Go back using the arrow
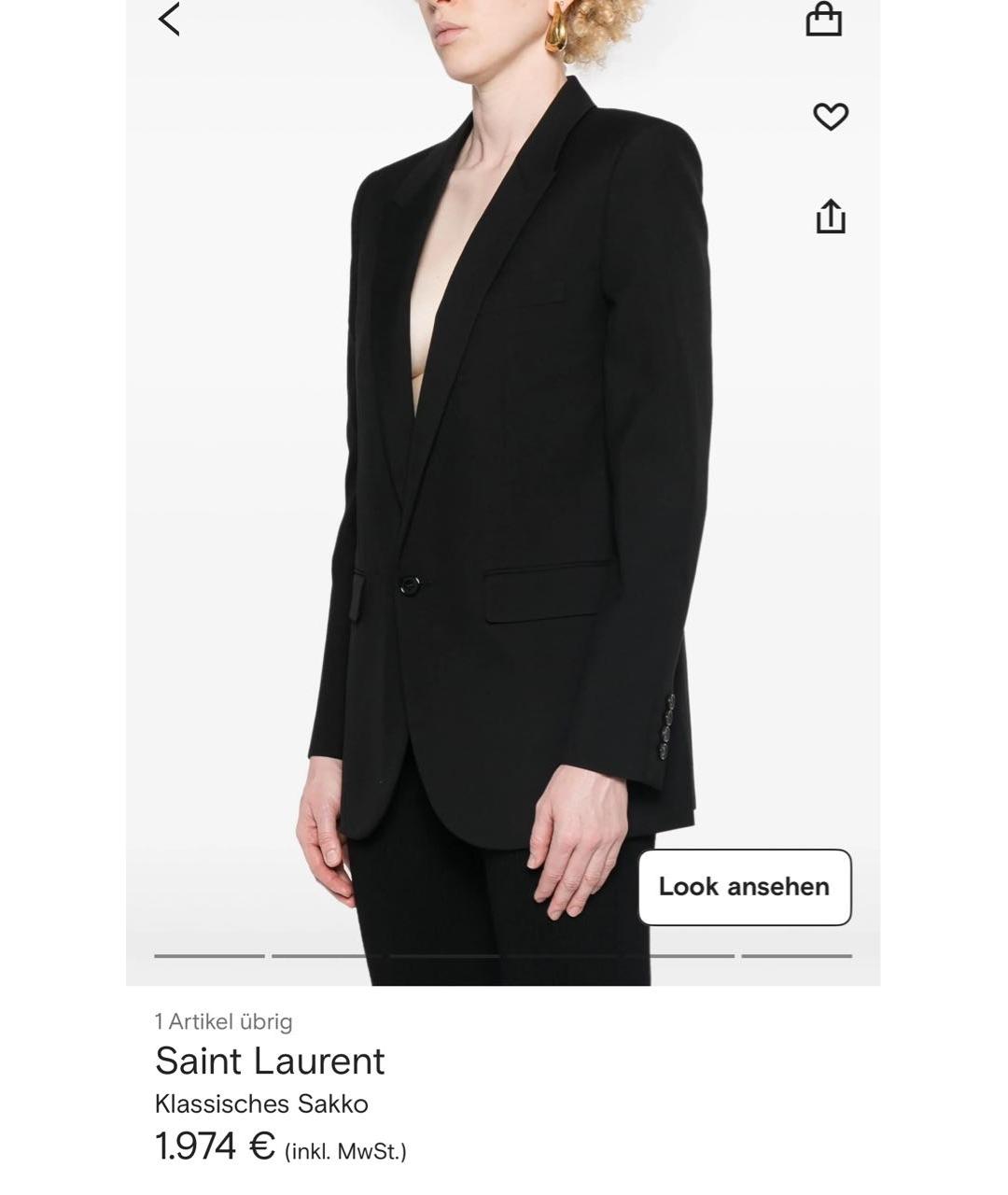1008x1195 pixels. coord(169,19)
